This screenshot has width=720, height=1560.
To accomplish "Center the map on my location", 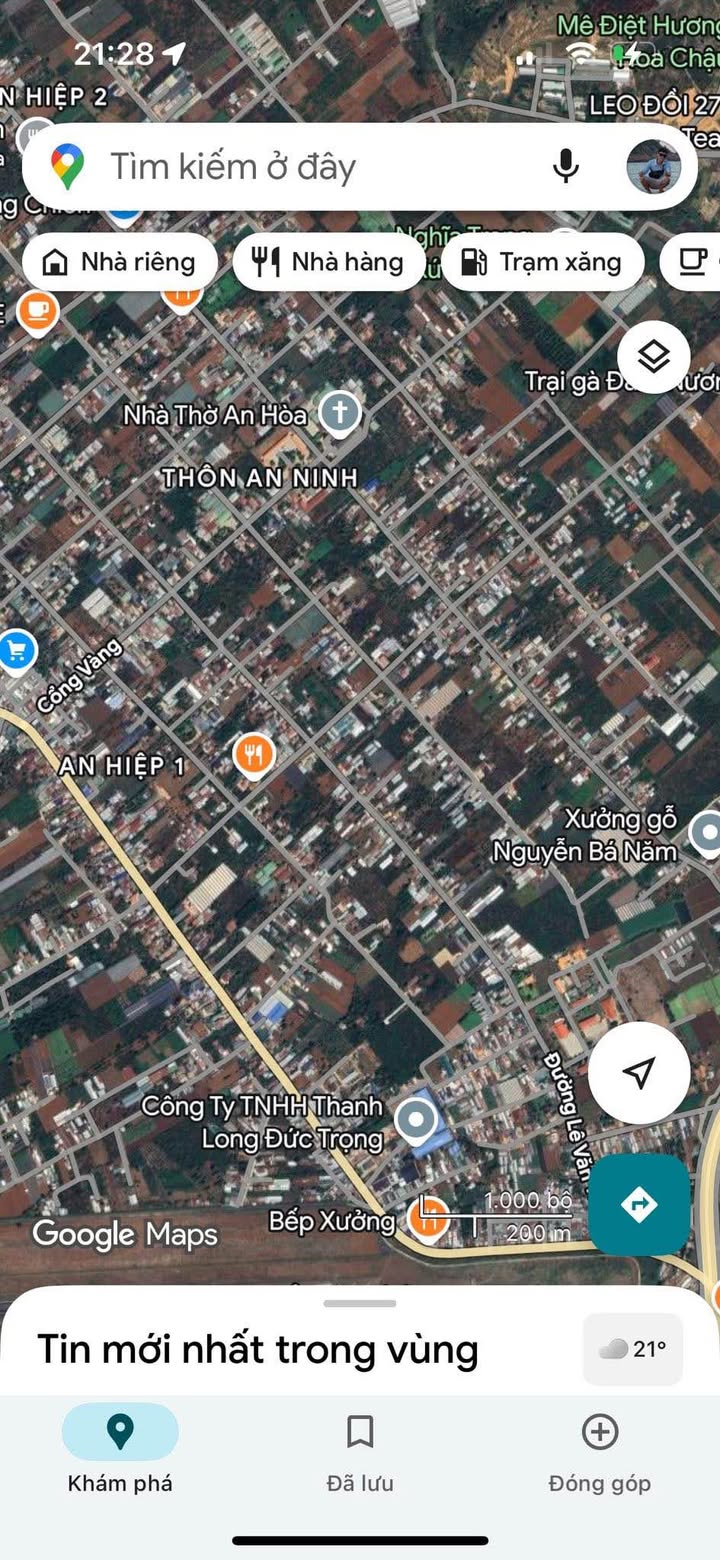I will pos(638,1073).
